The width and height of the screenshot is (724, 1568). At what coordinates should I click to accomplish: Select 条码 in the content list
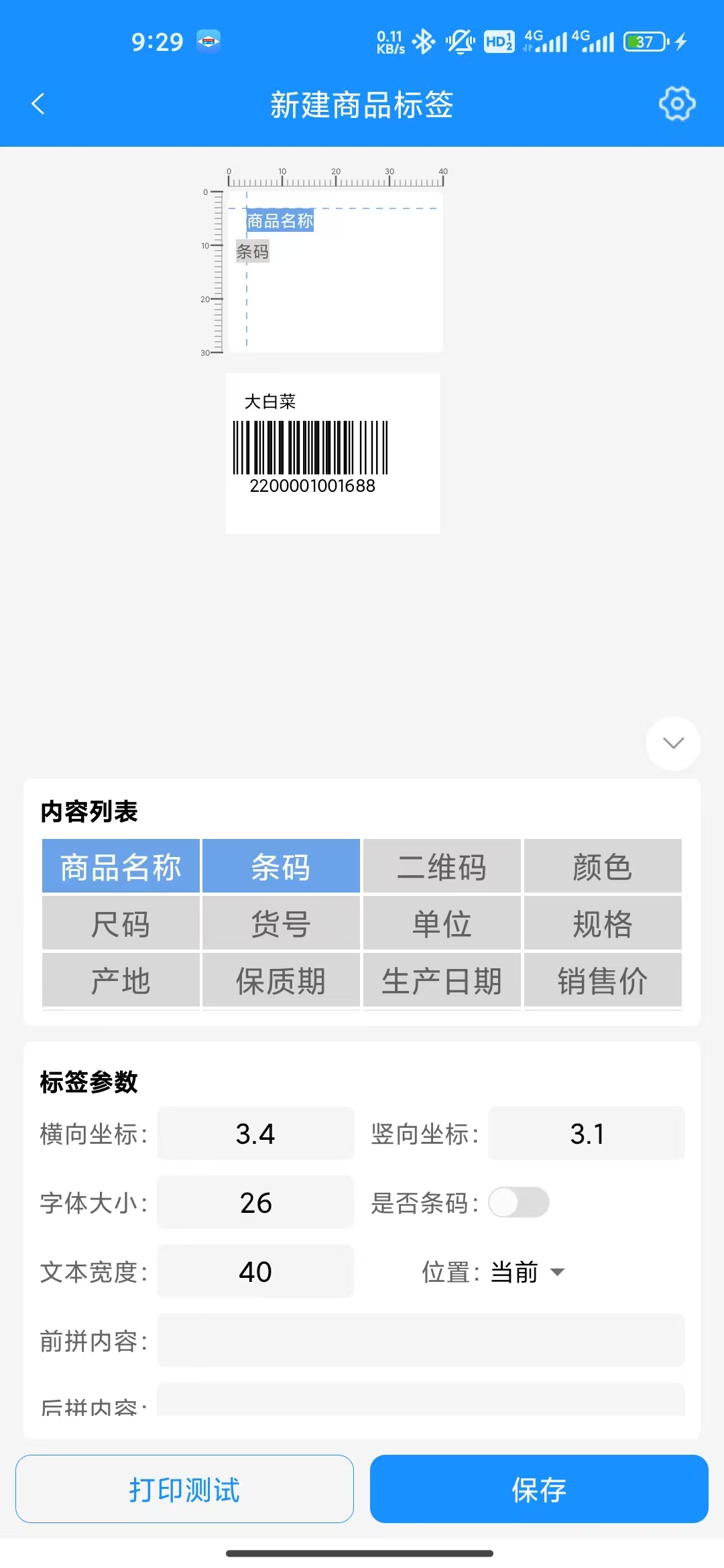[281, 866]
